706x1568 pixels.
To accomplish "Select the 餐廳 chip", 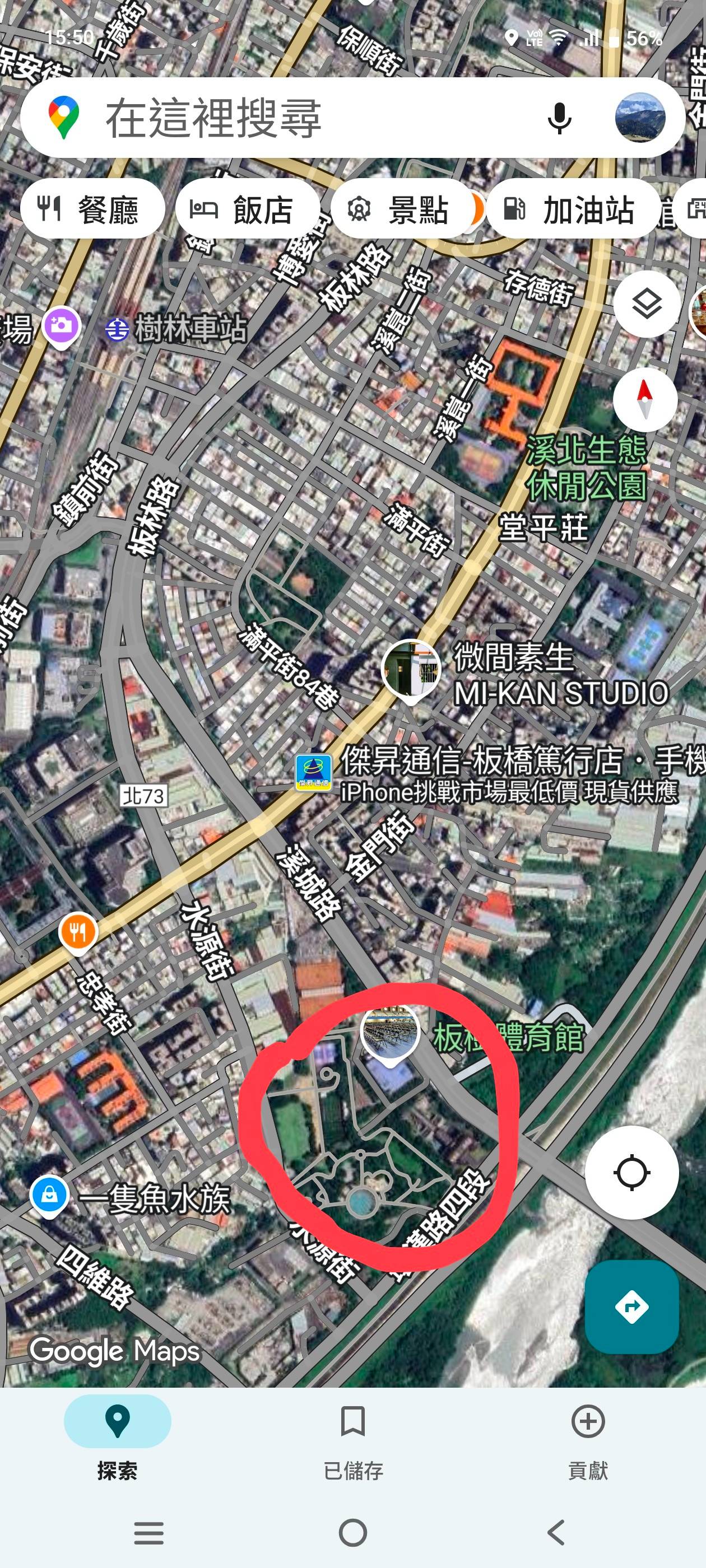I will [92, 209].
